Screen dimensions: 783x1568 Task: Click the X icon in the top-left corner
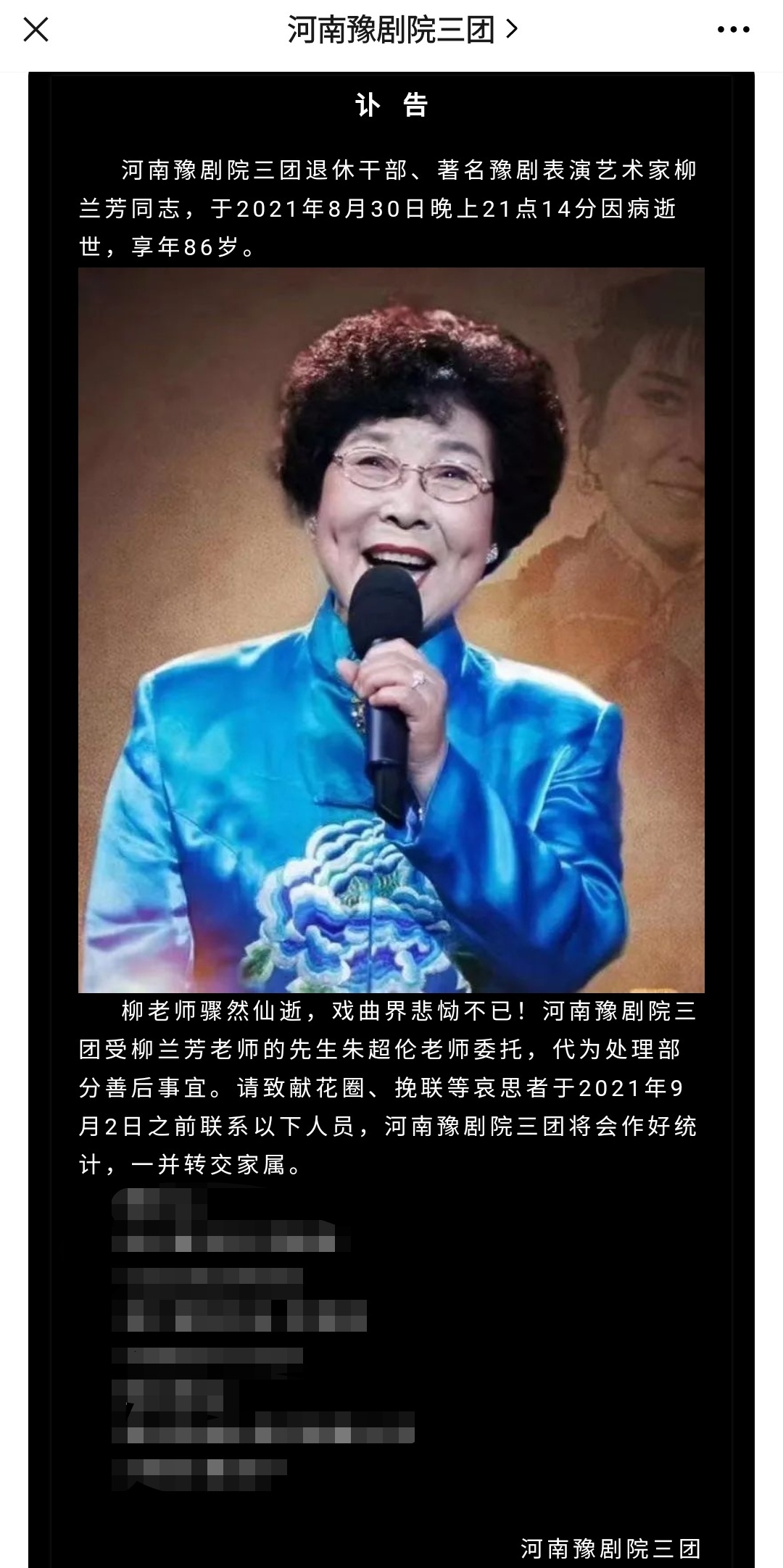pyautogui.click(x=35, y=30)
